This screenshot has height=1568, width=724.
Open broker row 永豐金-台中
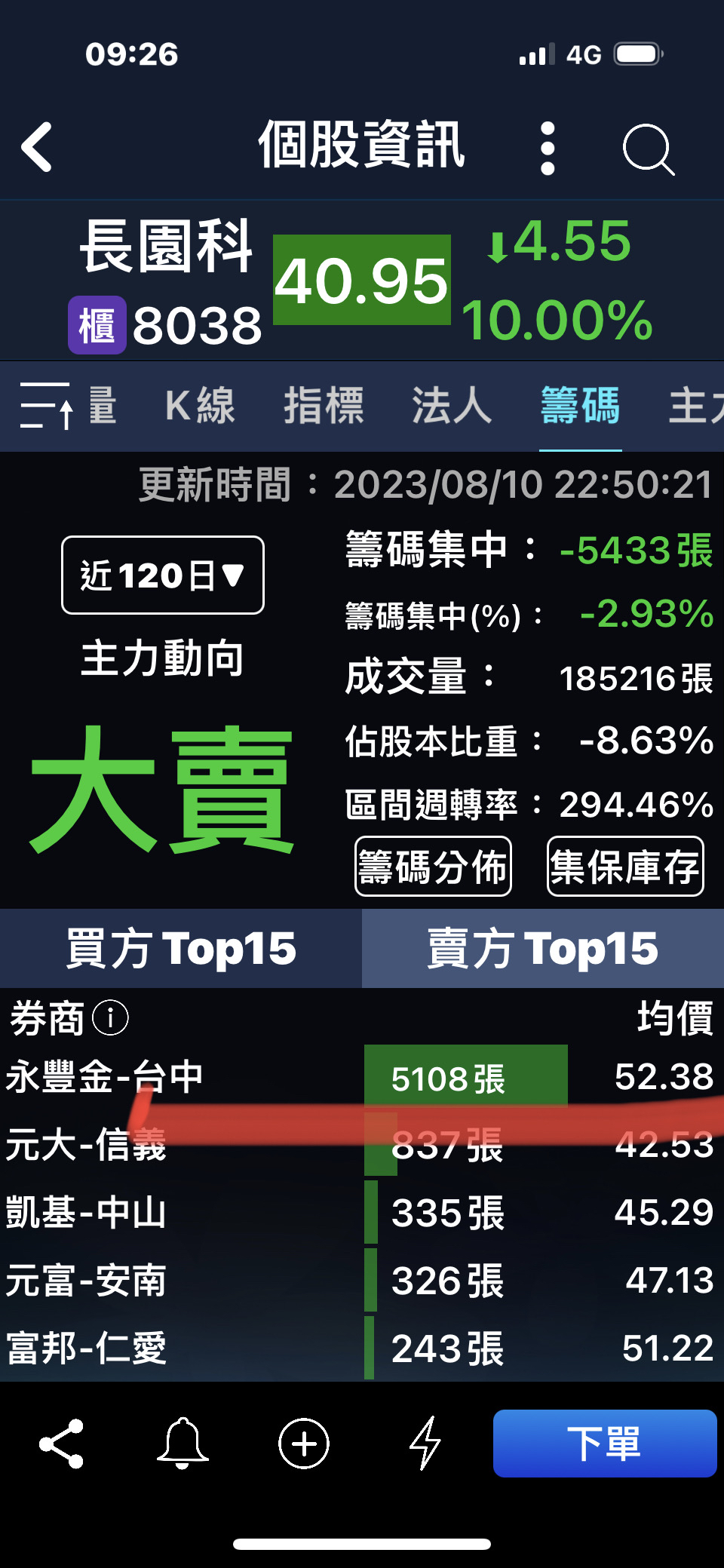(362, 1077)
